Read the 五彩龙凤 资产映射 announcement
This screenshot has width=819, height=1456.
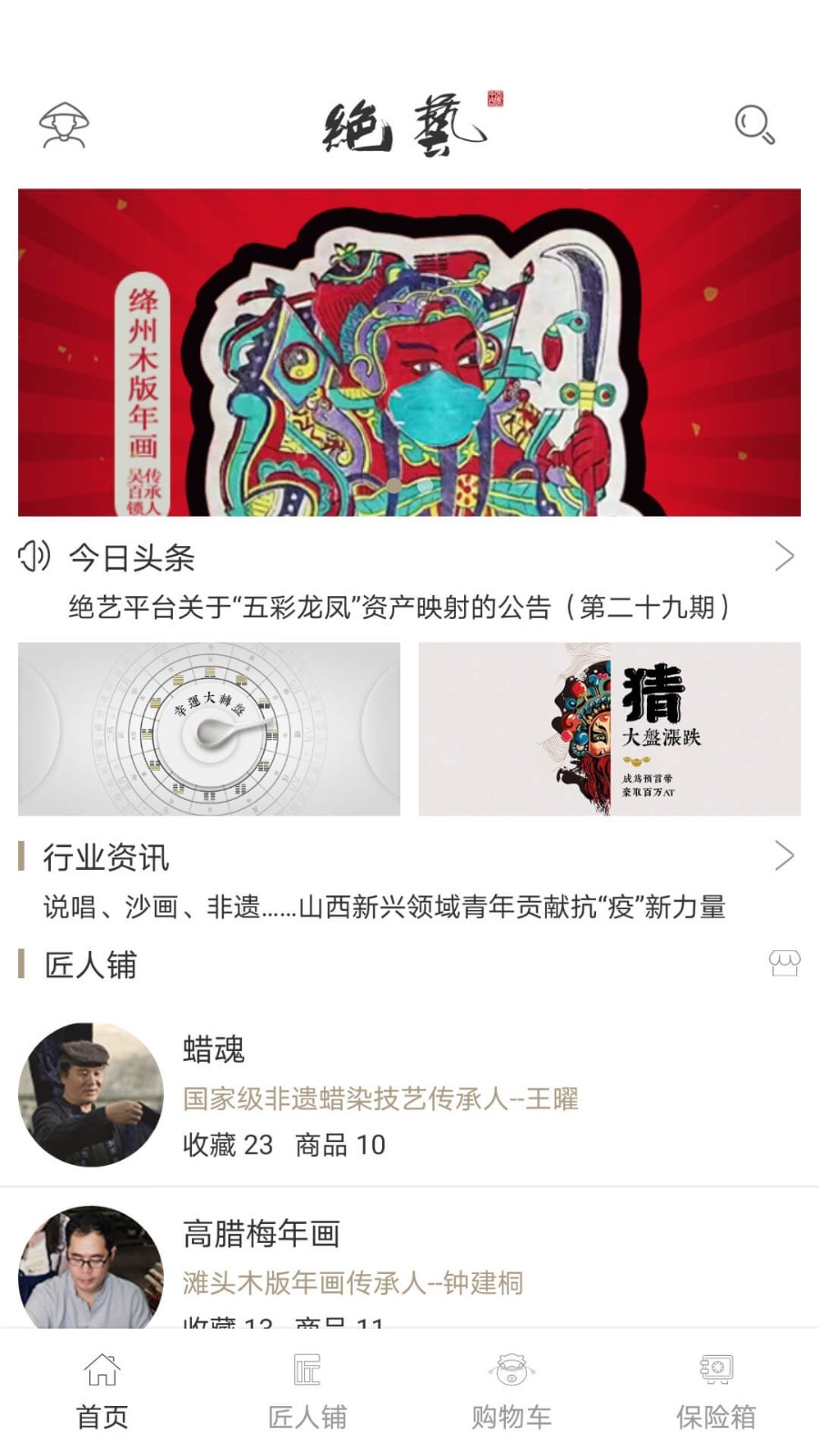click(399, 607)
